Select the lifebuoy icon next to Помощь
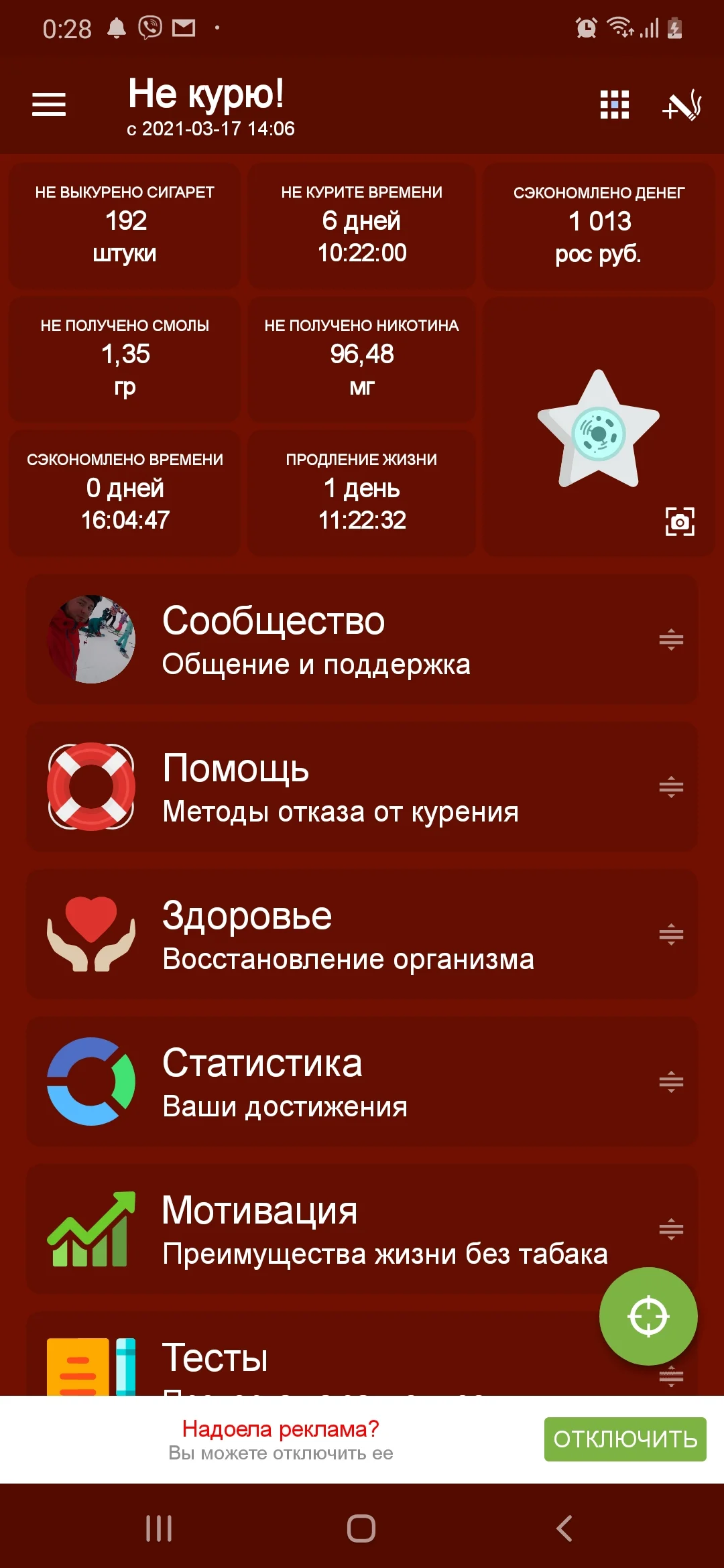Image resolution: width=724 pixels, height=1568 pixels. [90, 788]
